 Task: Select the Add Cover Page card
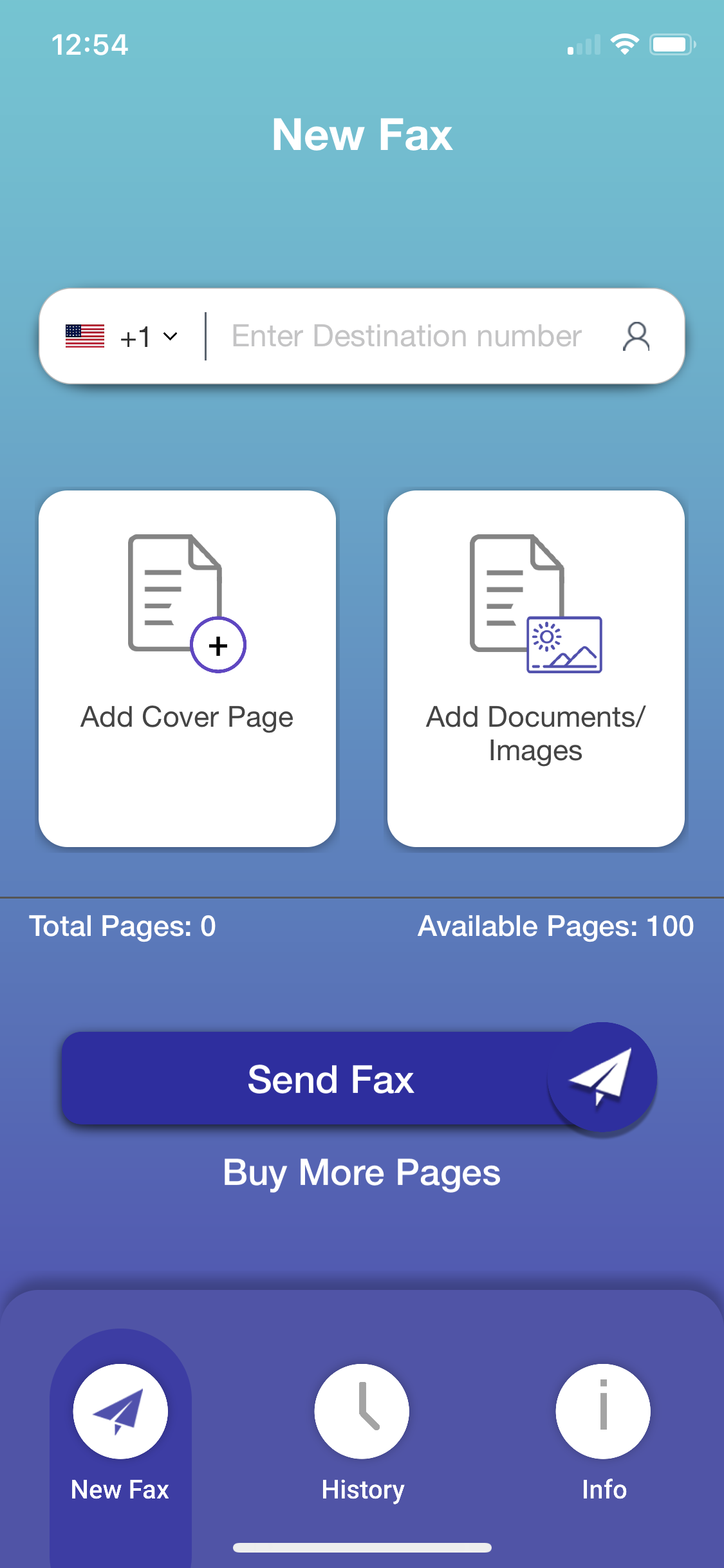187,668
